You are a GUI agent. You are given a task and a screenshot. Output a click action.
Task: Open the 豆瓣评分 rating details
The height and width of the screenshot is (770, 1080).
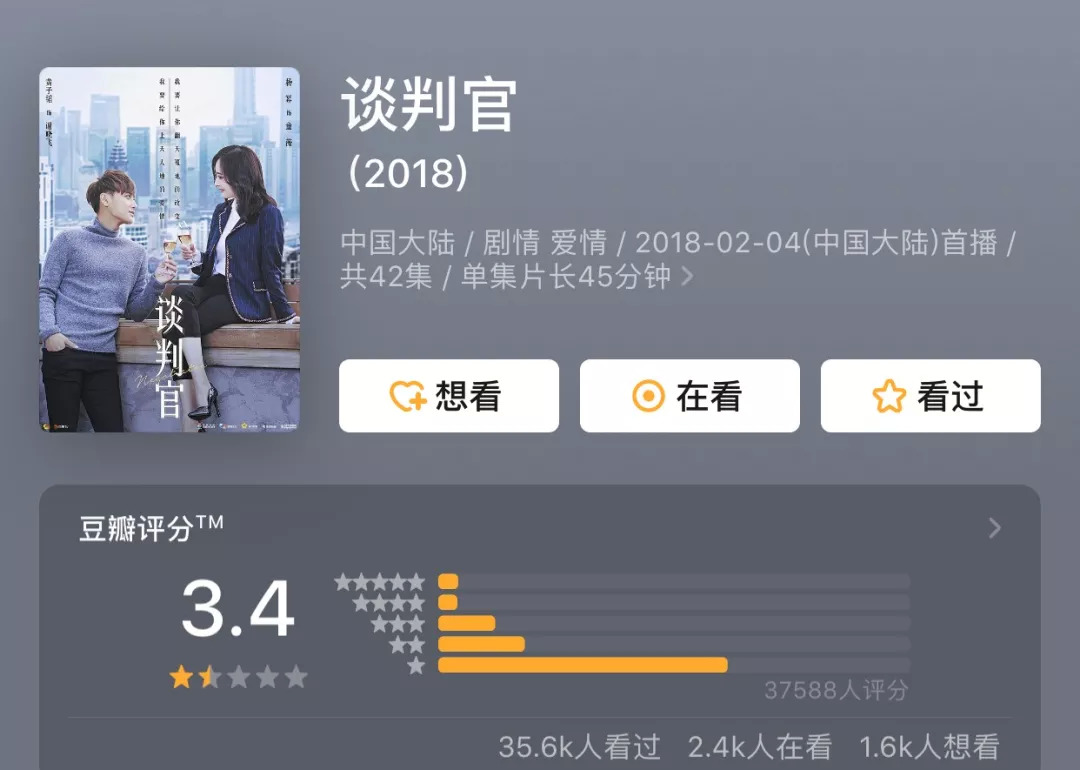[994, 528]
